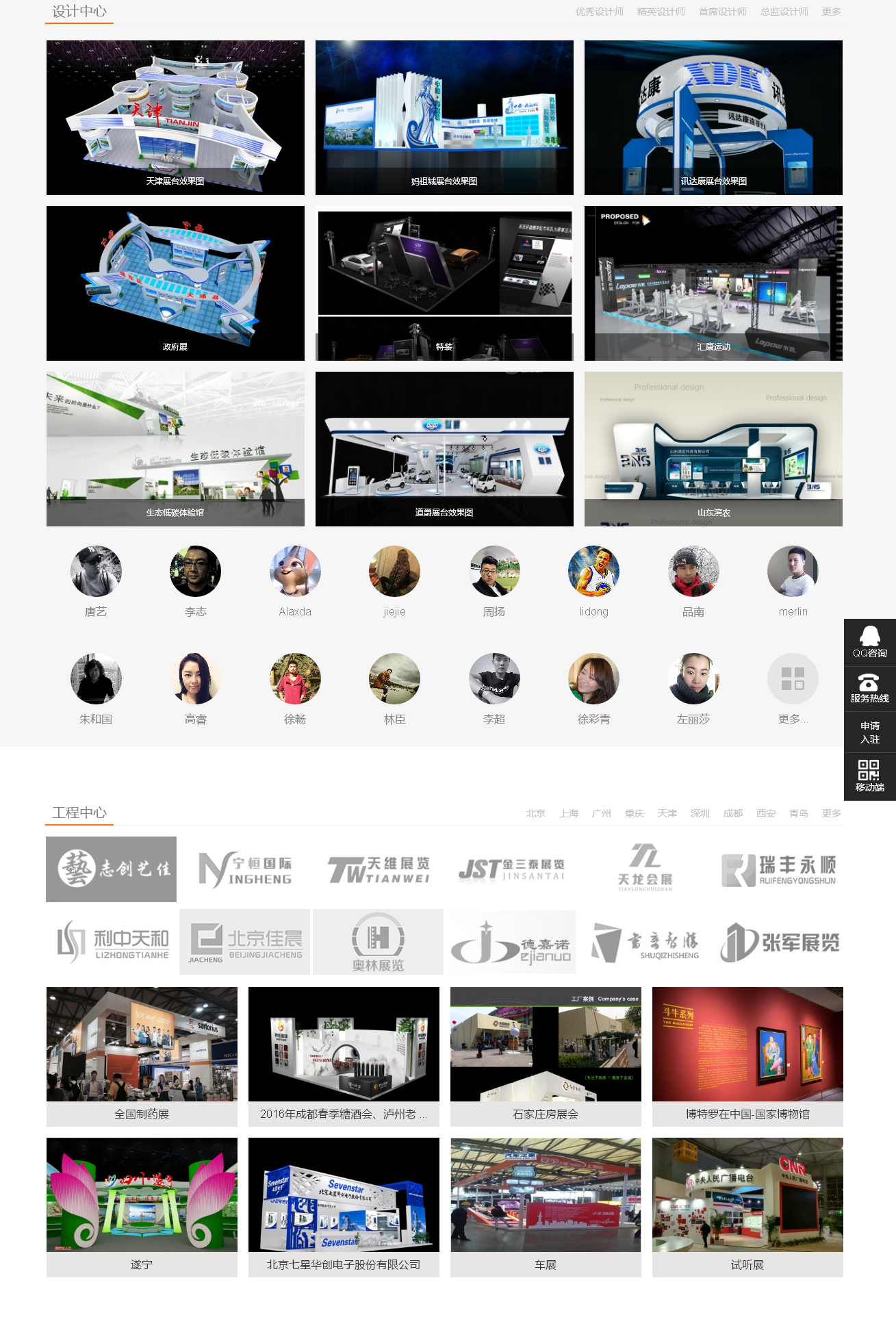896x1328 pixels.
Task: Open the 志创艺佳 company logo
Action: click(x=111, y=869)
